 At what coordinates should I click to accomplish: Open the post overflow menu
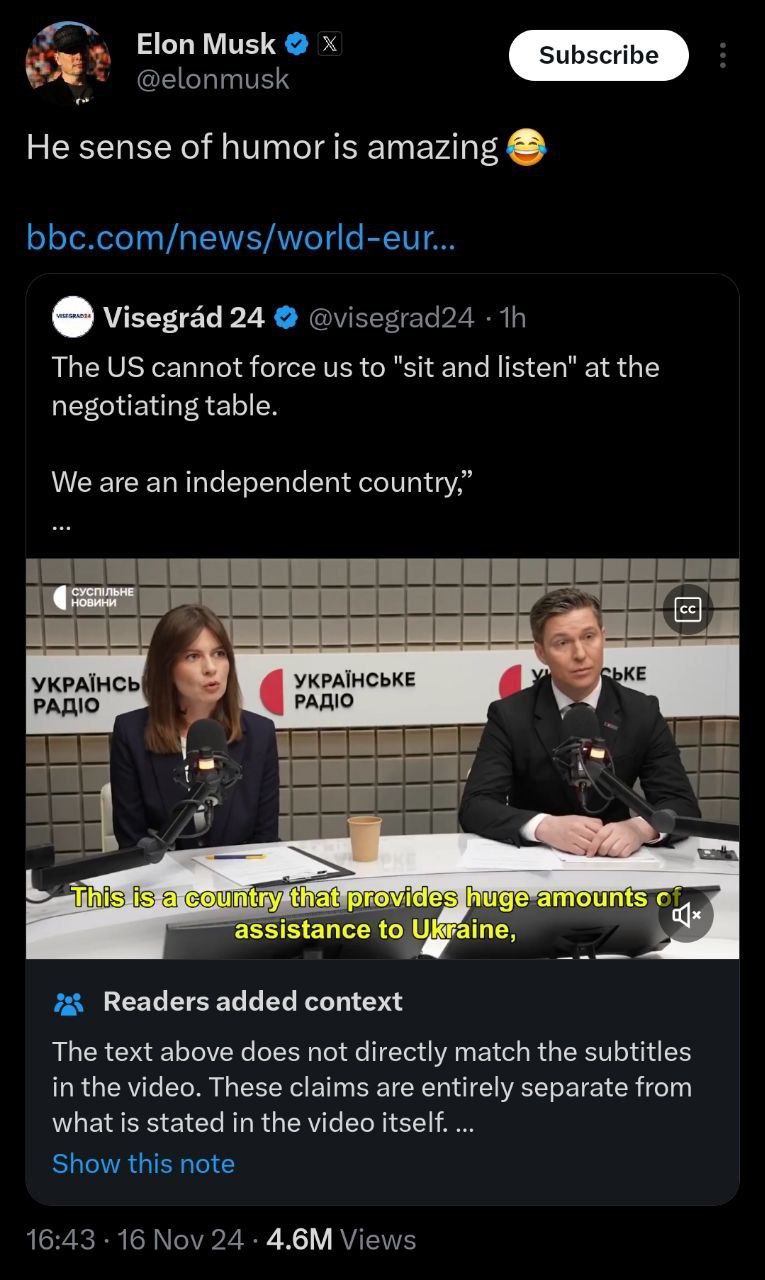723,55
